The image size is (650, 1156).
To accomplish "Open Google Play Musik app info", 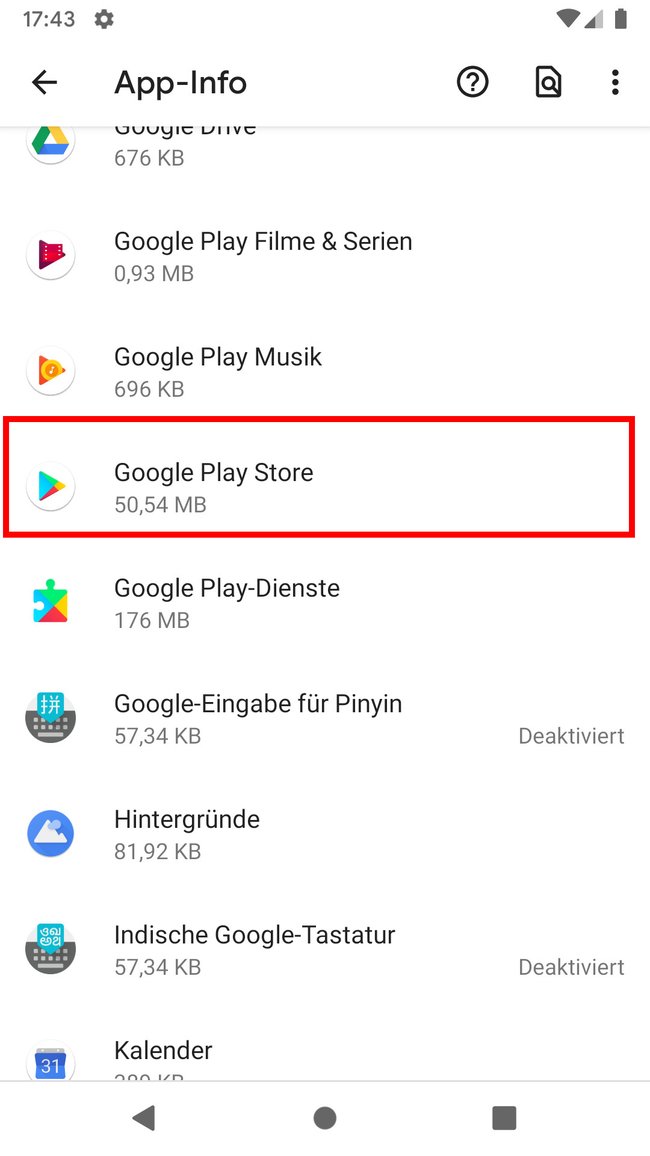I will (x=325, y=372).
